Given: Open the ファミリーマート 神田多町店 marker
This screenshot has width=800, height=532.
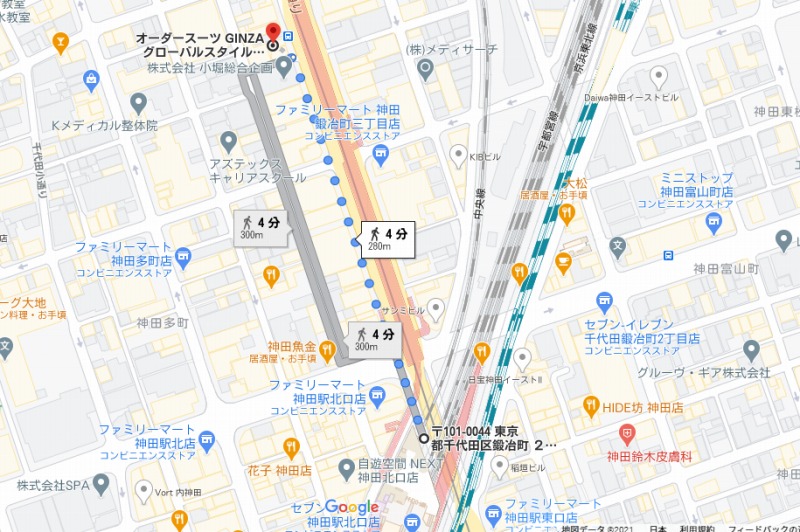Looking at the screenshot, I should point(183,258).
